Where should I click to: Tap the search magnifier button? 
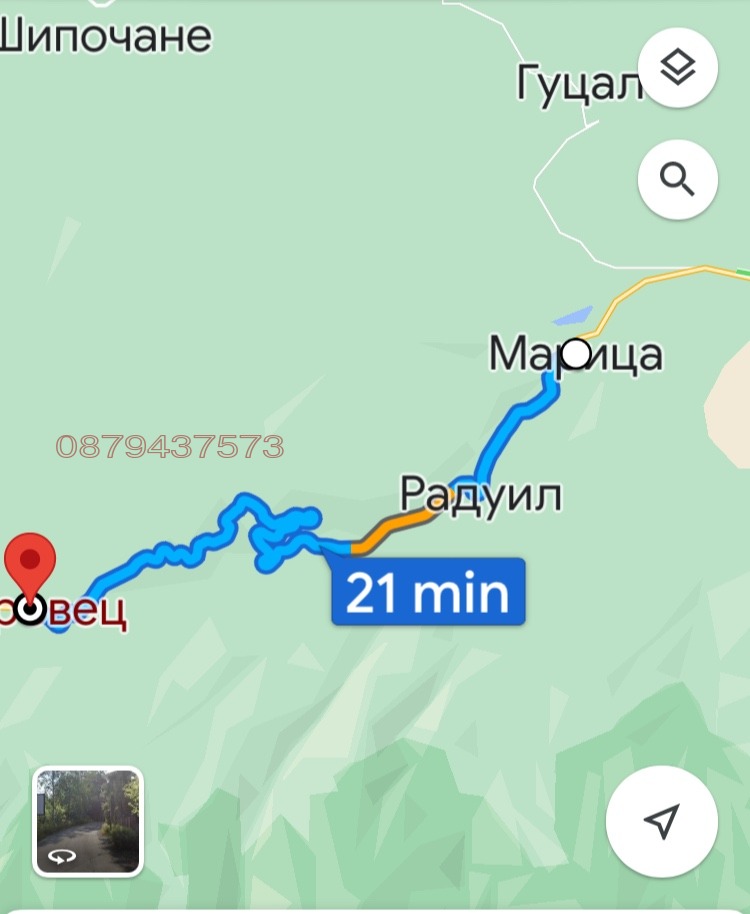(x=677, y=180)
